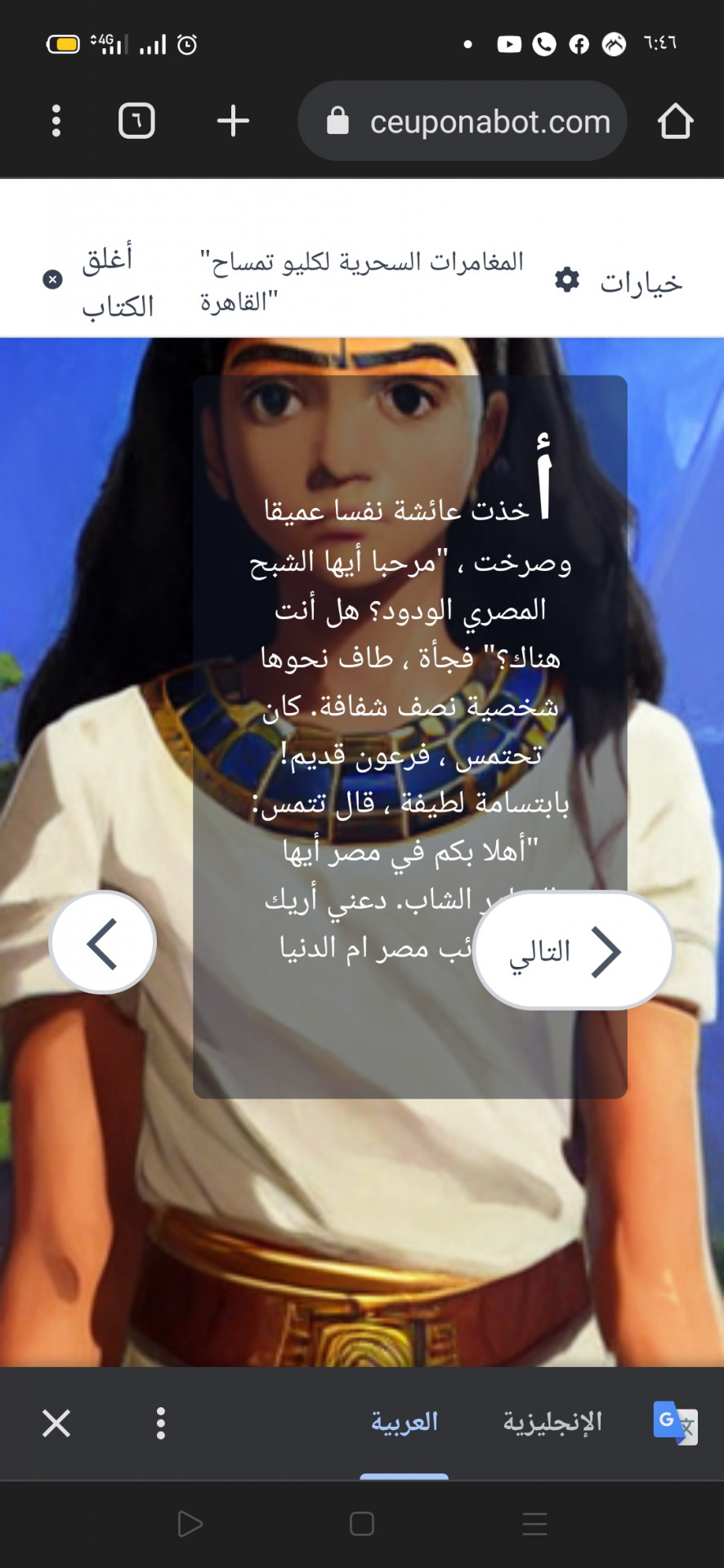Open the system recent apps button

point(534,1524)
